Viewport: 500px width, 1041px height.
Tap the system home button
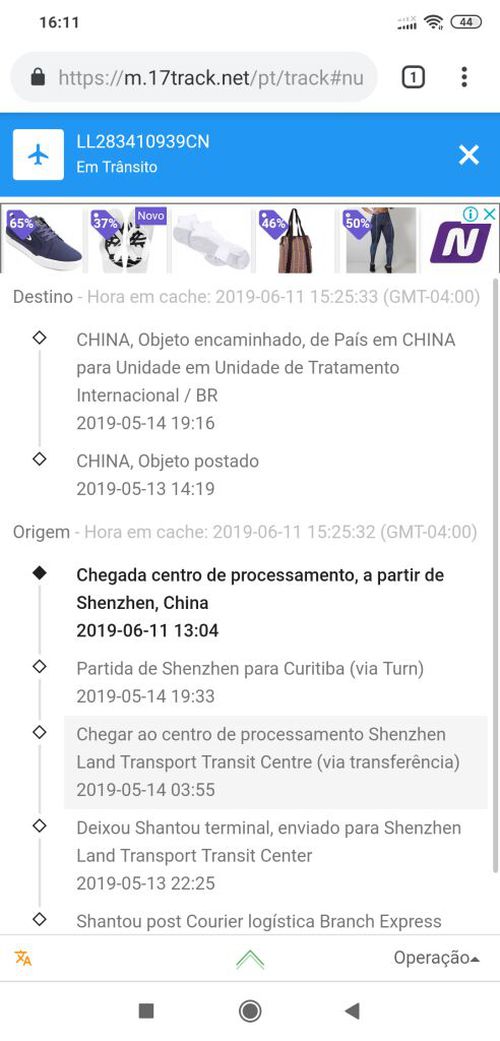point(250,1011)
